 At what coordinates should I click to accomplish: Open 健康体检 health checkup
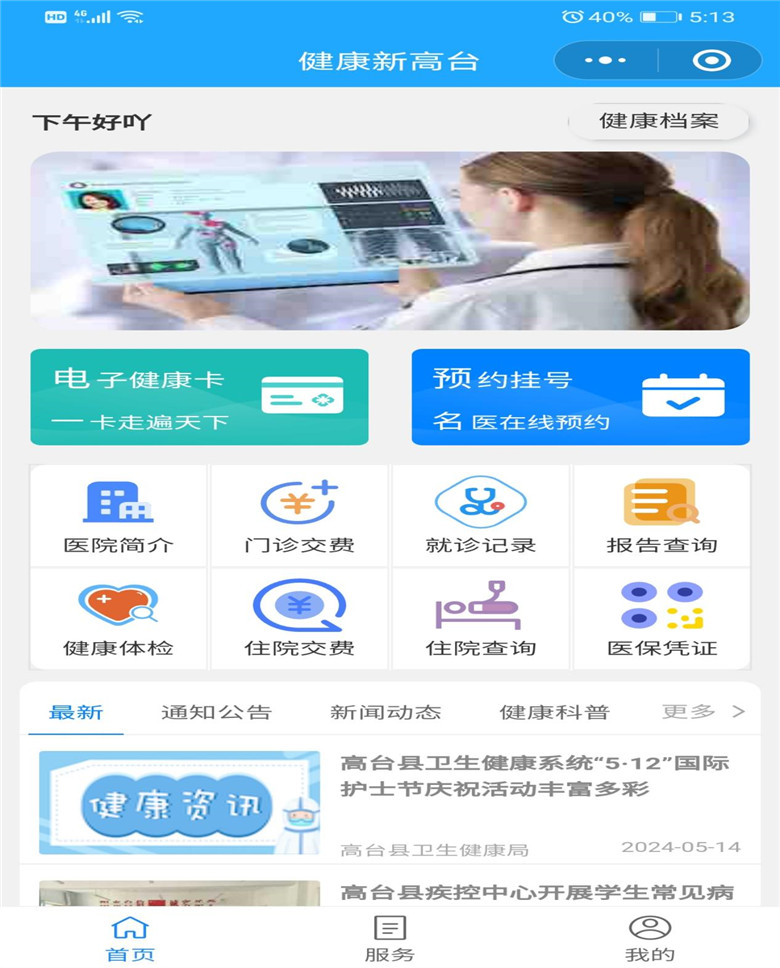118,620
